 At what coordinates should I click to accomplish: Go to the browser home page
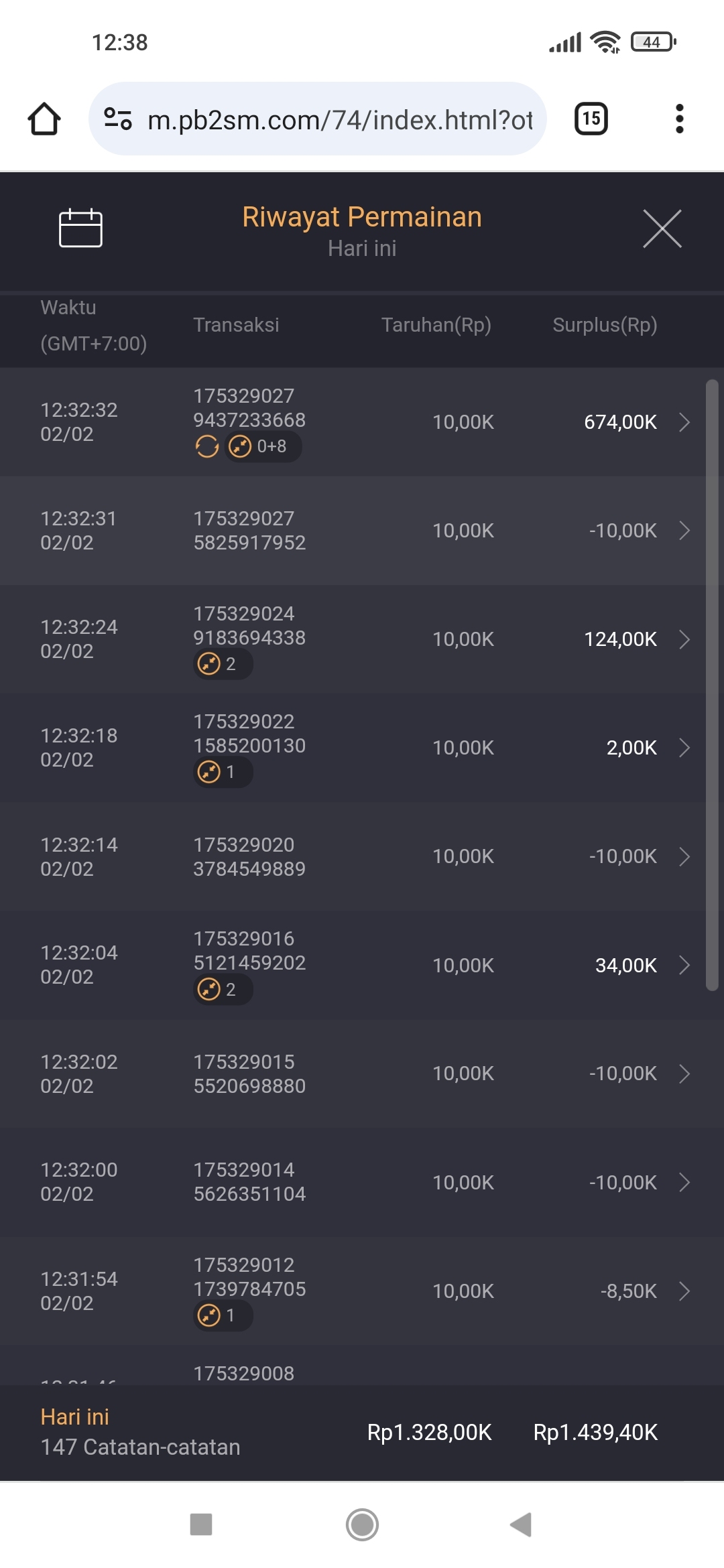(44, 119)
